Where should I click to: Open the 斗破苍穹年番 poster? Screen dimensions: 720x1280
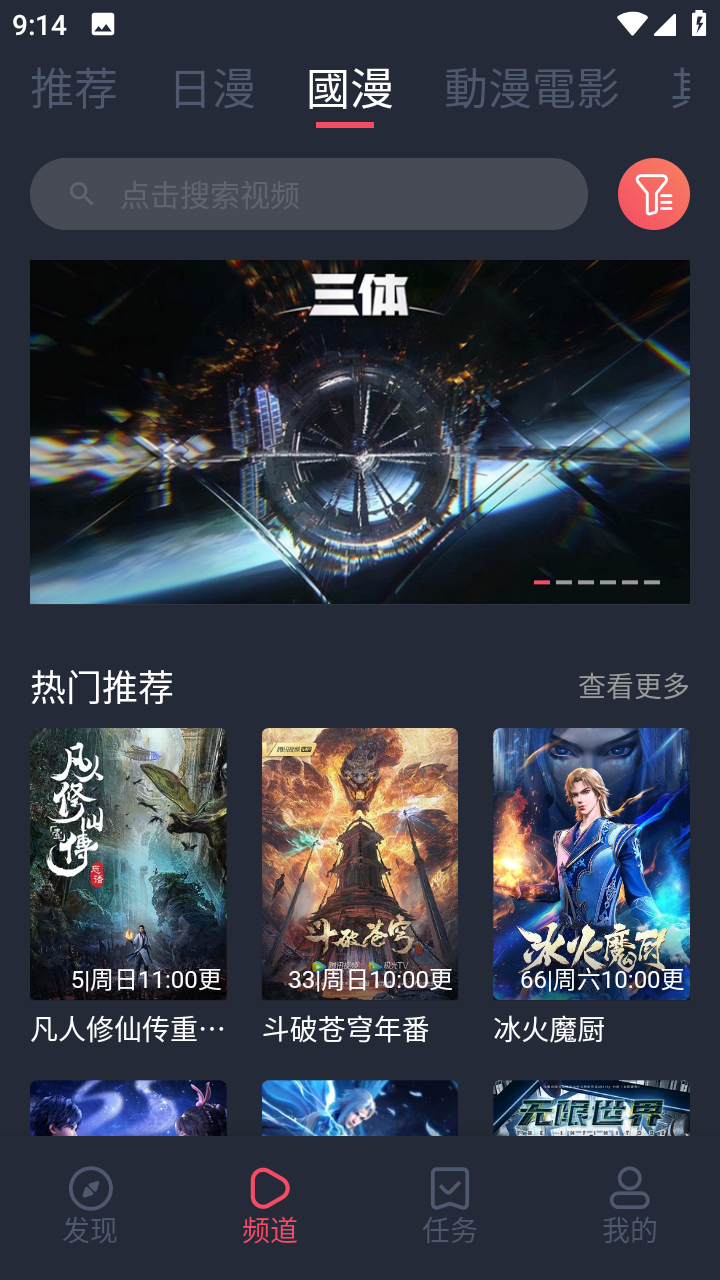coord(359,862)
